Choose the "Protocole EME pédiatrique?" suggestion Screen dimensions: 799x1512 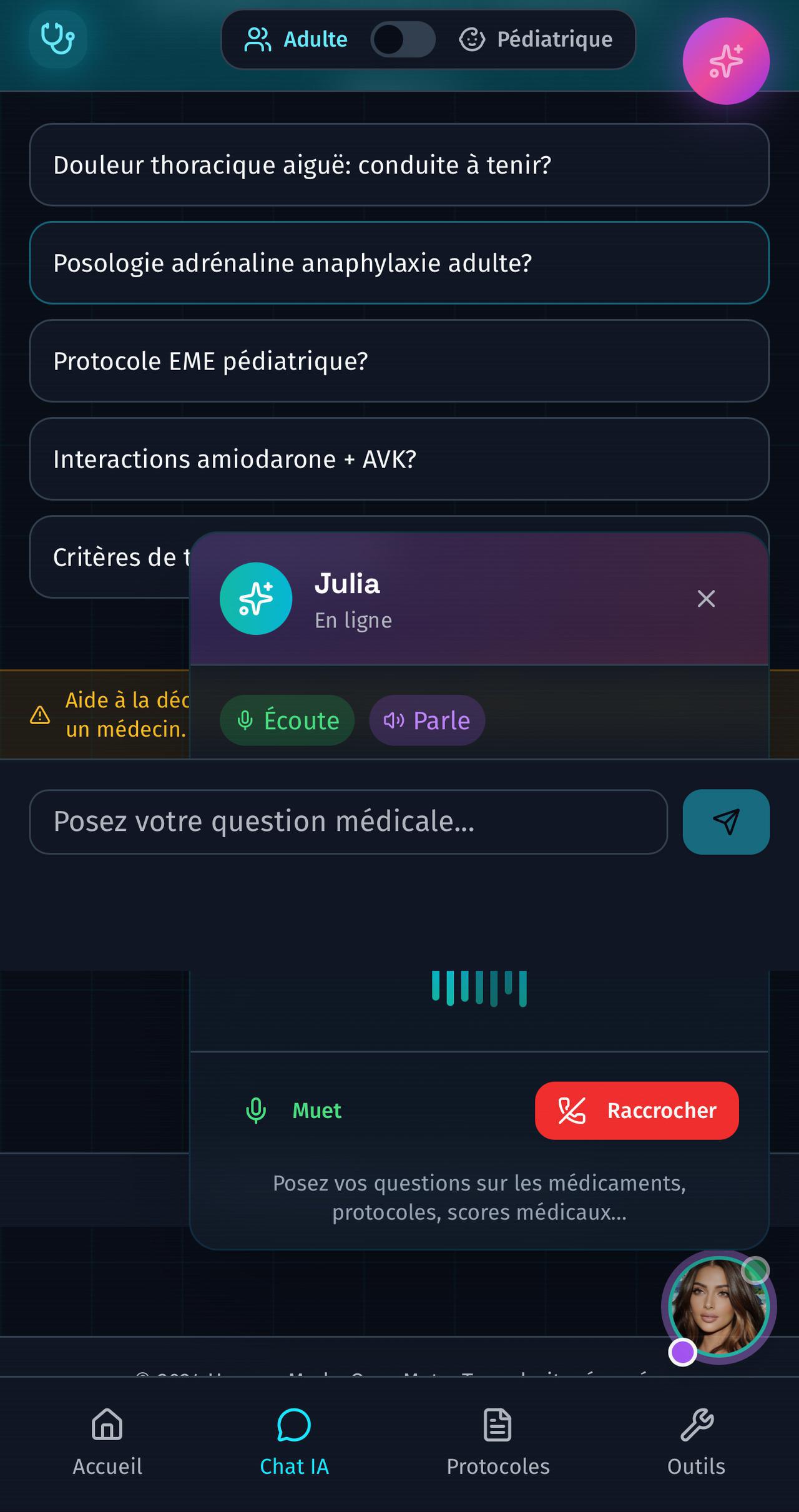399,361
